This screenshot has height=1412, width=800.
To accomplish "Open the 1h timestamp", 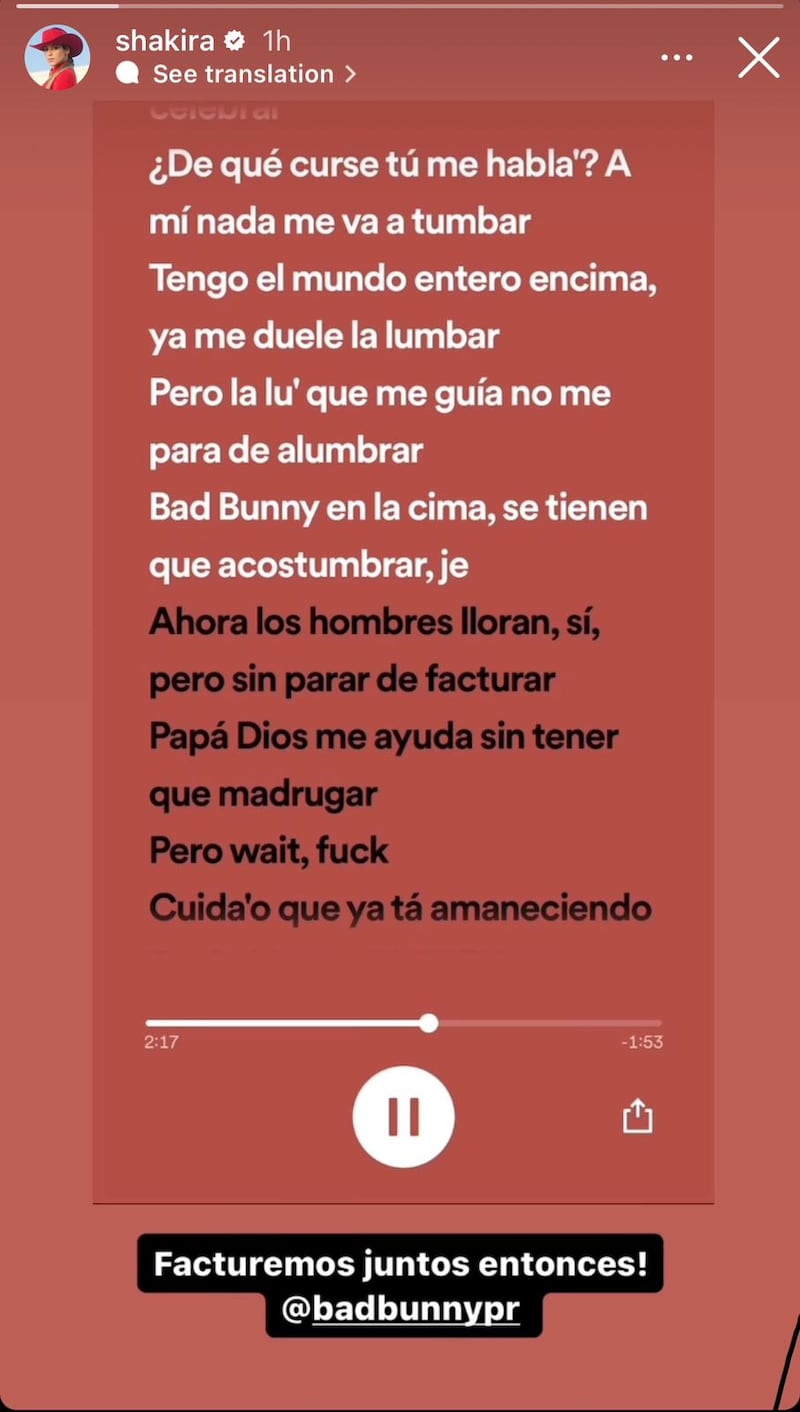I will coord(275,40).
